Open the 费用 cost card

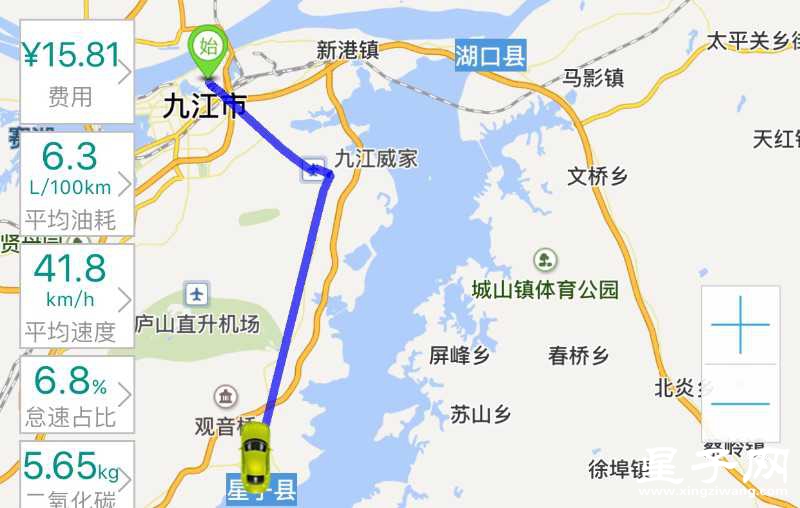click(76, 72)
